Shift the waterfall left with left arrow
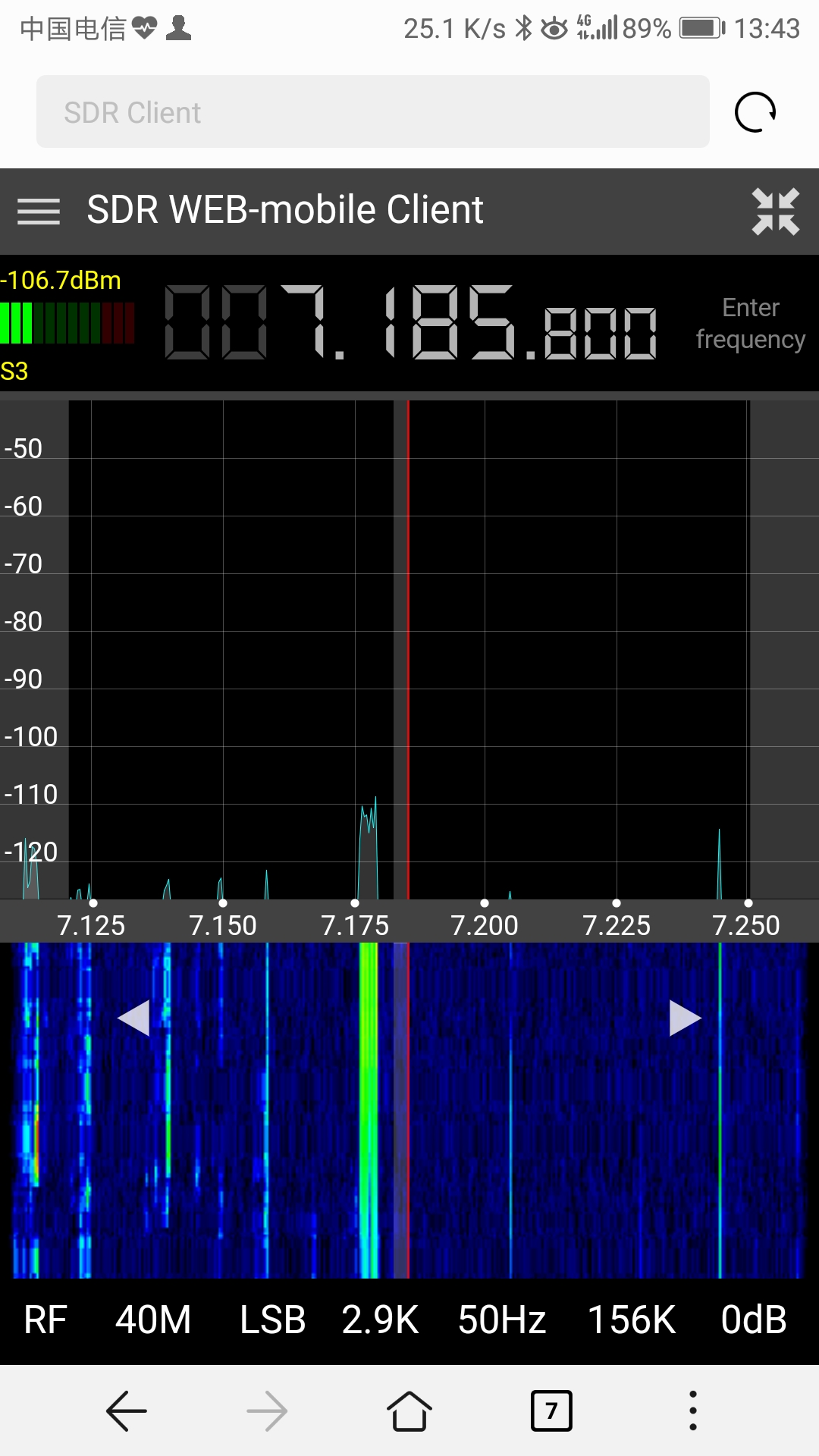 tap(134, 1018)
